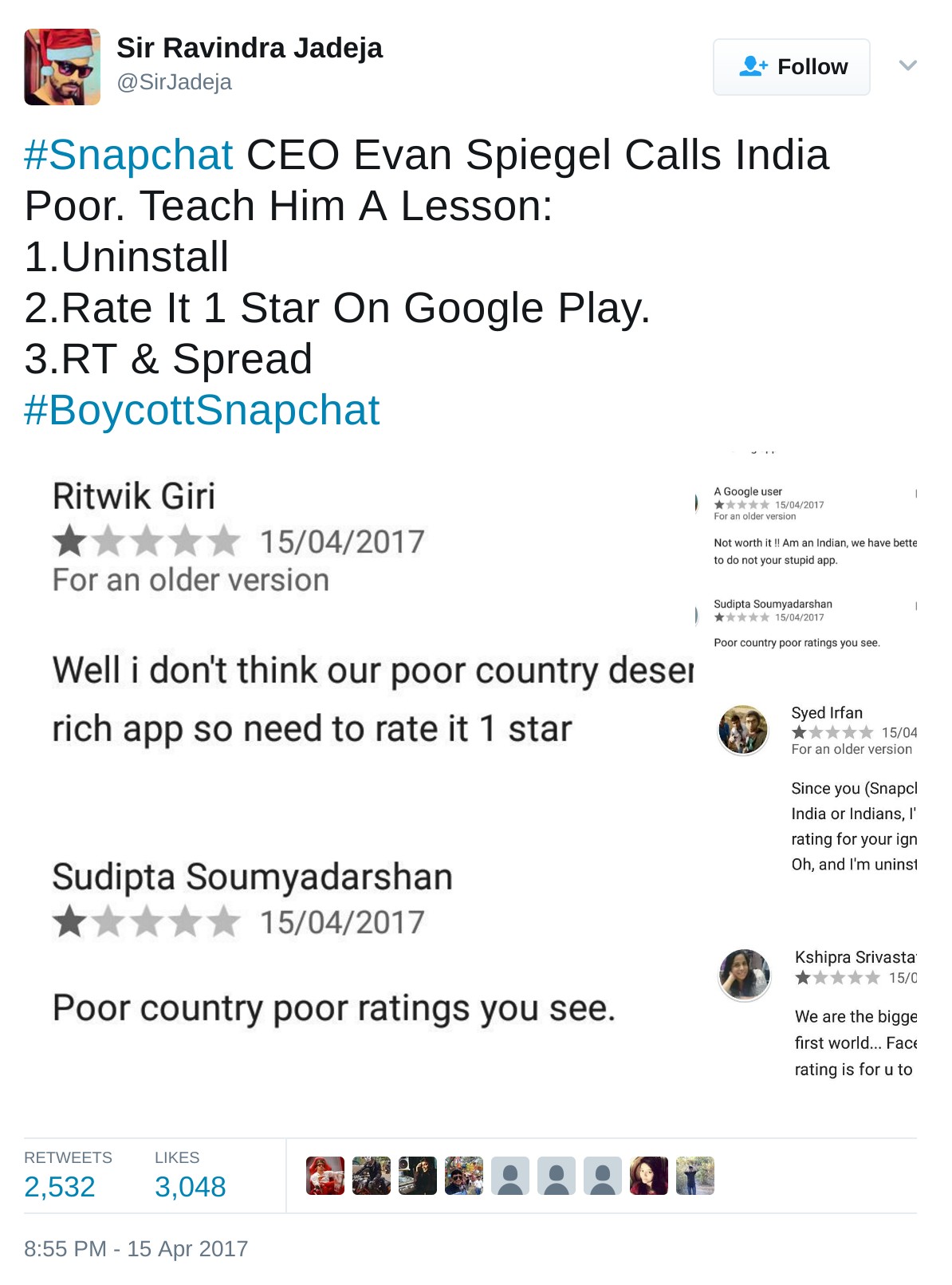Open the @SirJadeja profile name link
952x1285 pixels.
click(x=250, y=48)
